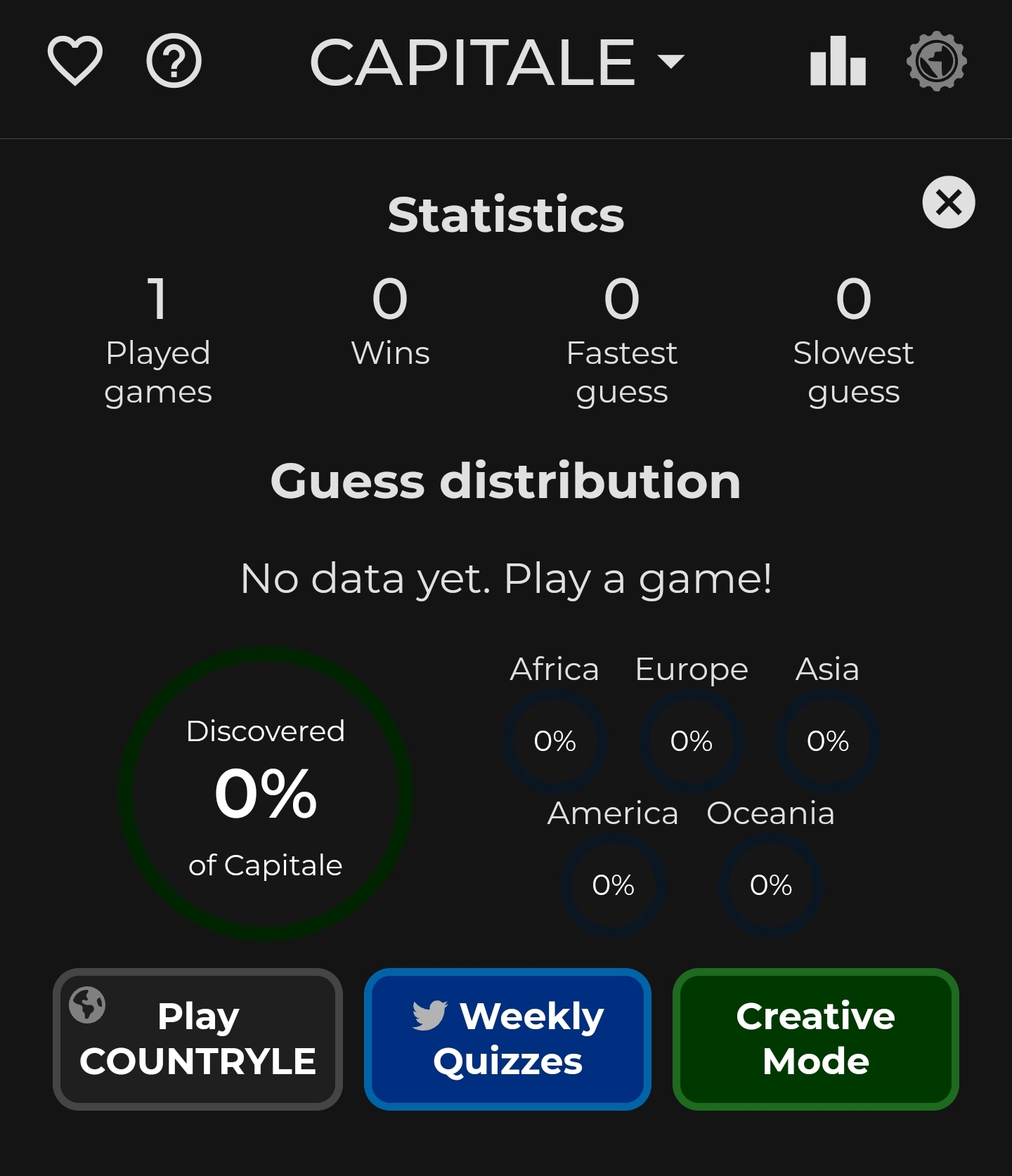The width and height of the screenshot is (1012, 1176).
Task: Open the statistics bar chart icon
Action: [838, 61]
